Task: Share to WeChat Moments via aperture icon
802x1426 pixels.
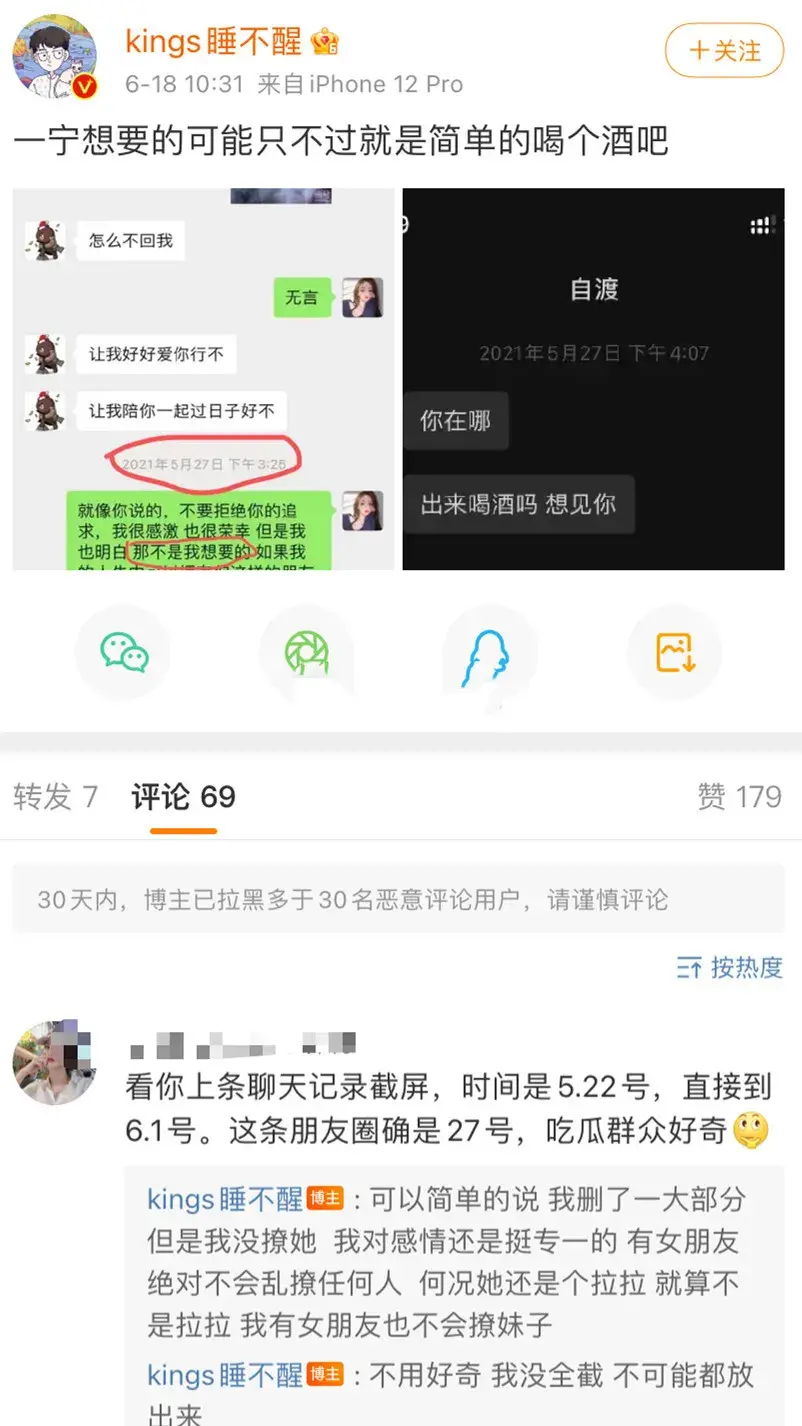Action: (306, 651)
